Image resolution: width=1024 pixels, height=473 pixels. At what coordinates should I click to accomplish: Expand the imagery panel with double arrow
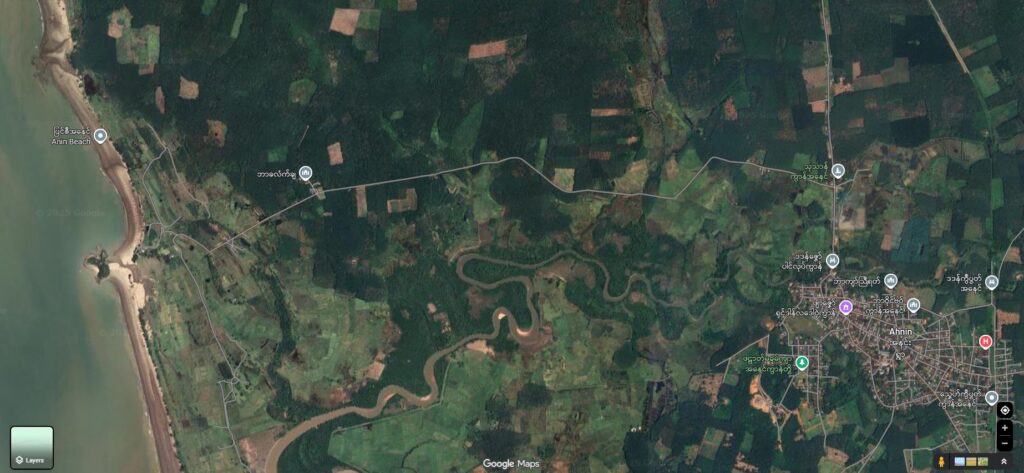[x=1004, y=461]
